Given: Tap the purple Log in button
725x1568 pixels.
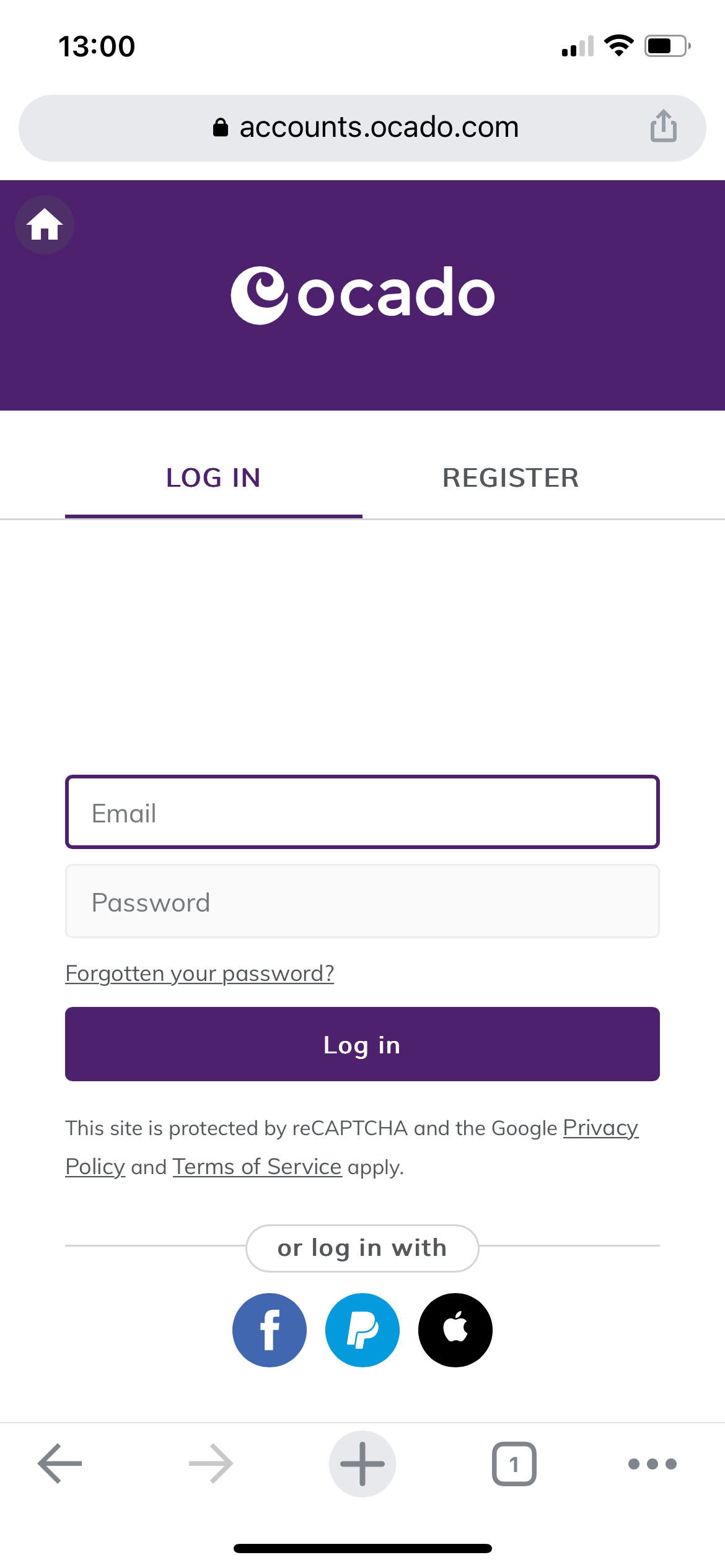Looking at the screenshot, I should coord(362,1045).
